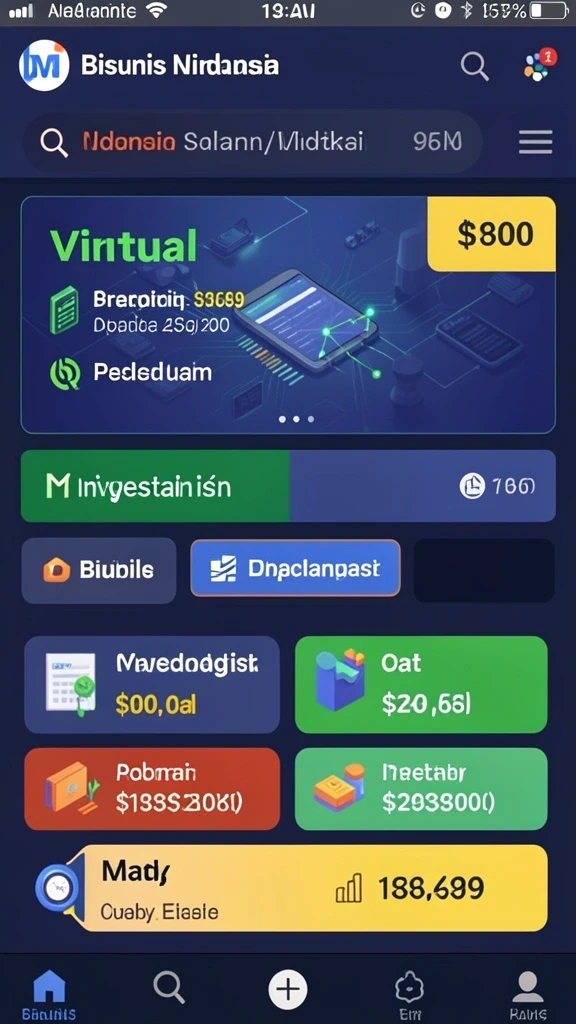Viewport: 576px width, 1024px height.
Task: Switch to the search tab in bottom bar
Action: pos(169,987)
